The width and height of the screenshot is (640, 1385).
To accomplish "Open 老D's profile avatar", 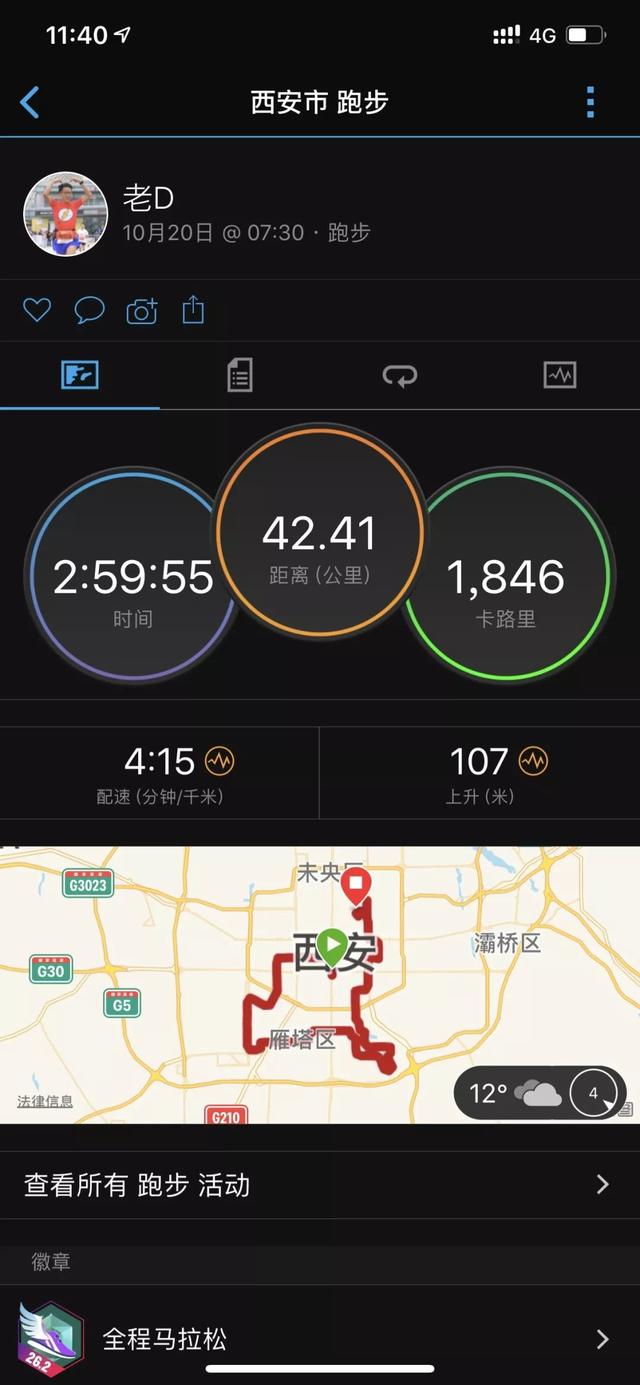I will [x=65, y=213].
